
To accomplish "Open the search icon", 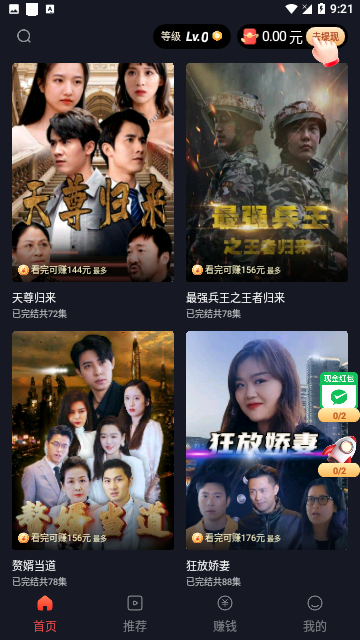I will point(24,36).
